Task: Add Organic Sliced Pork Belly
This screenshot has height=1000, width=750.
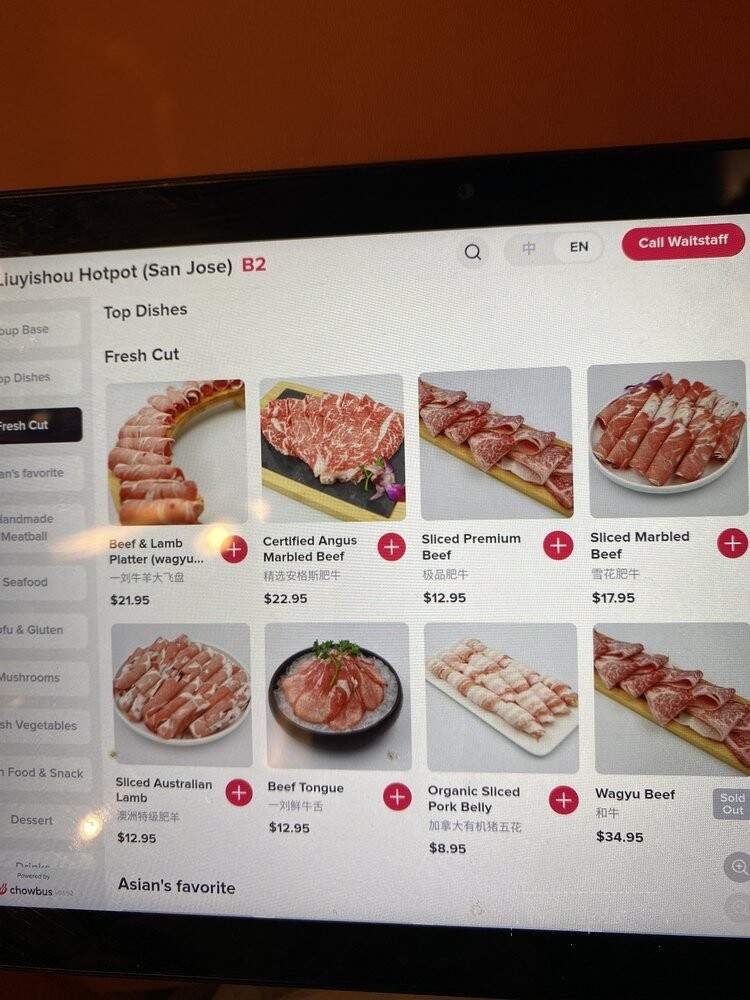Action: pos(564,800)
